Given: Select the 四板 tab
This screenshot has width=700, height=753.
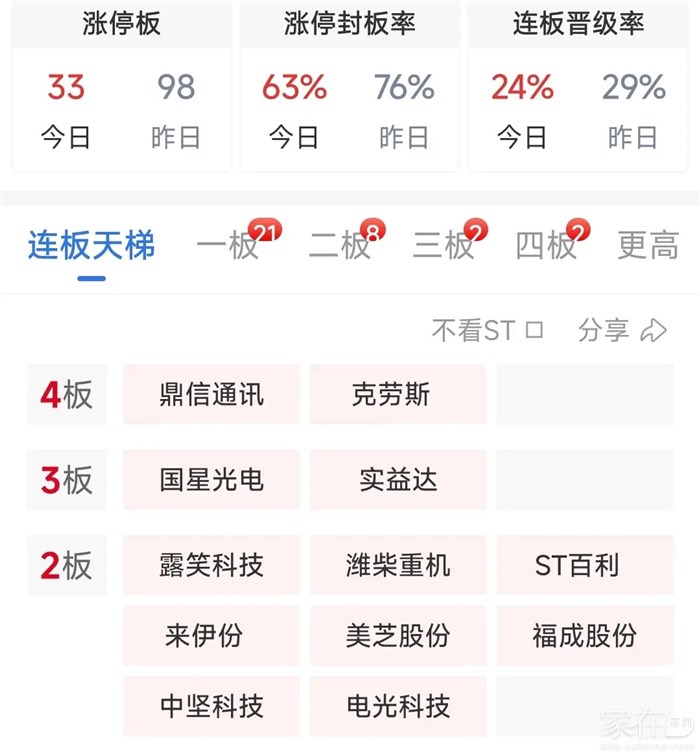Looking at the screenshot, I should [546, 245].
